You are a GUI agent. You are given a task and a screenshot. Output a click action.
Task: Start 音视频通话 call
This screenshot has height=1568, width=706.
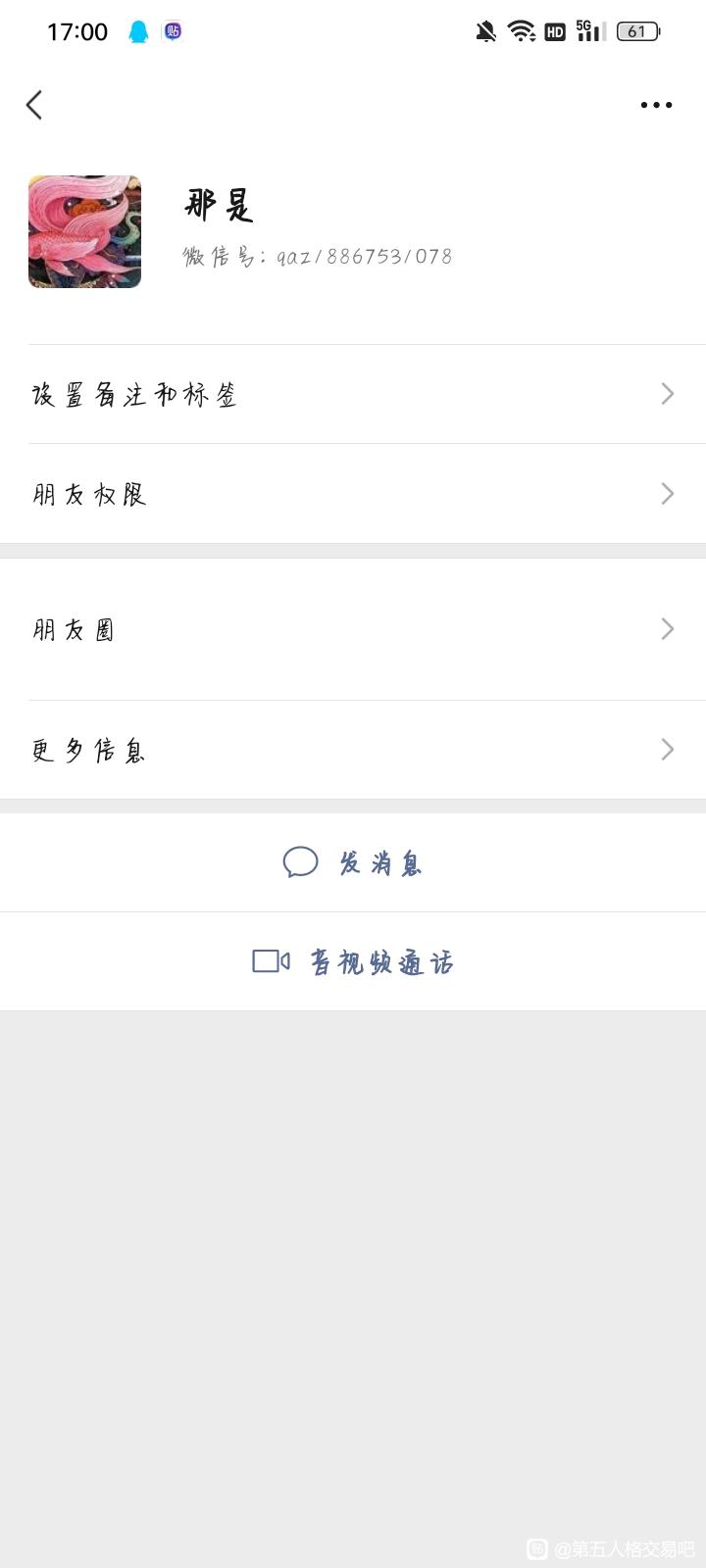(x=353, y=961)
